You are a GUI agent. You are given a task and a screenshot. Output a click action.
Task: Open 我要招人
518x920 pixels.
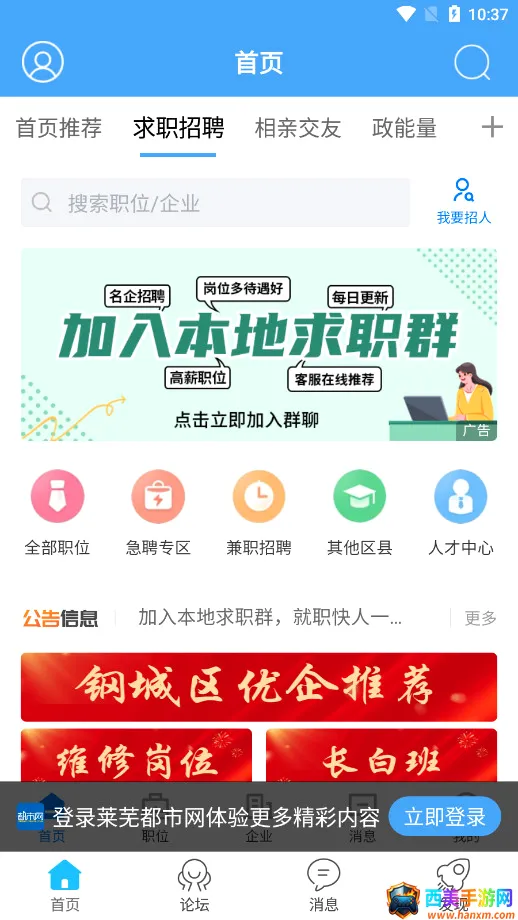point(463,201)
